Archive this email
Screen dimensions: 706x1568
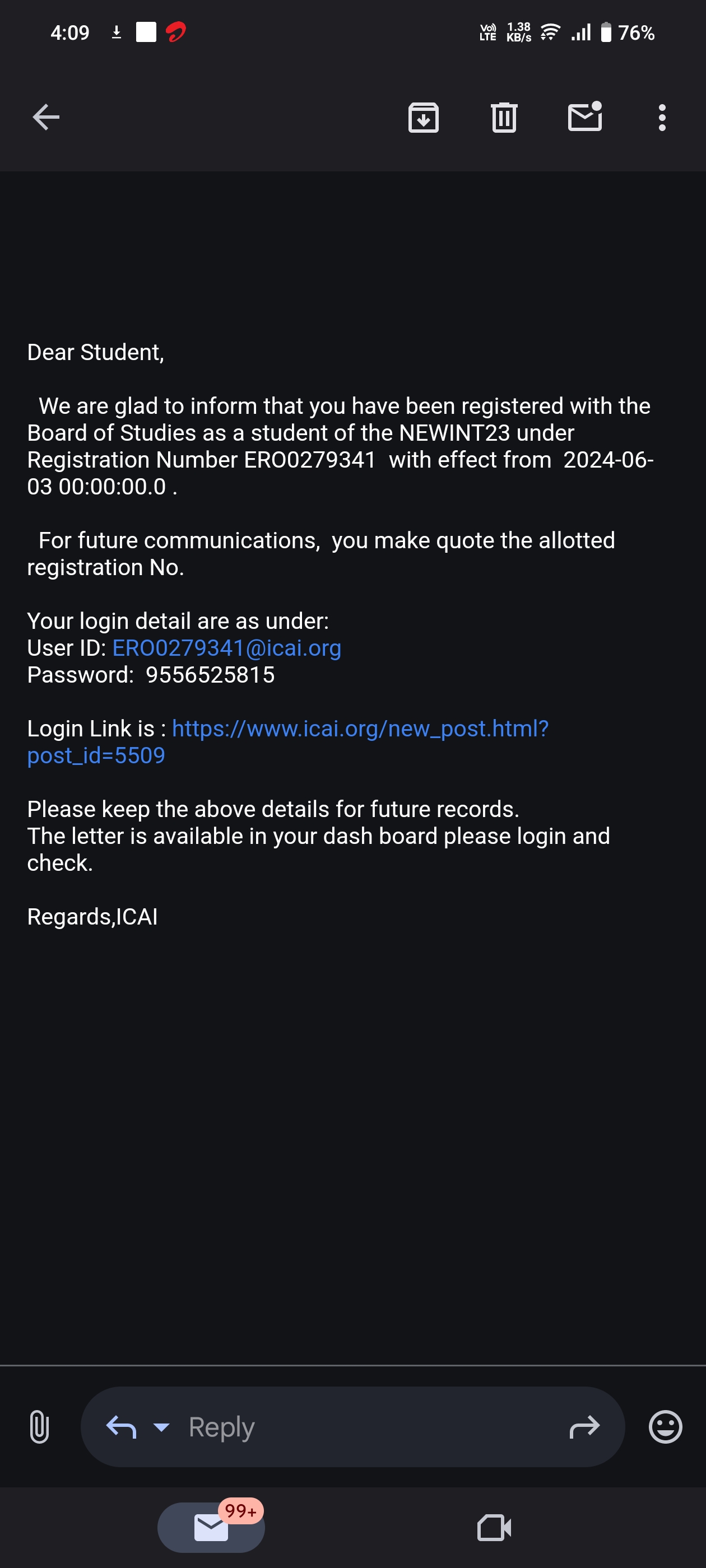point(422,117)
